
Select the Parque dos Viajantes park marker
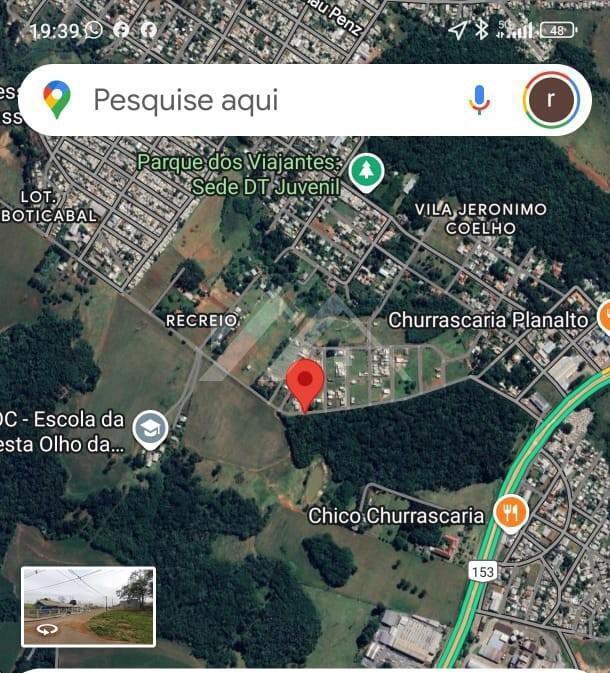pyautogui.click(x=367, y=170)
